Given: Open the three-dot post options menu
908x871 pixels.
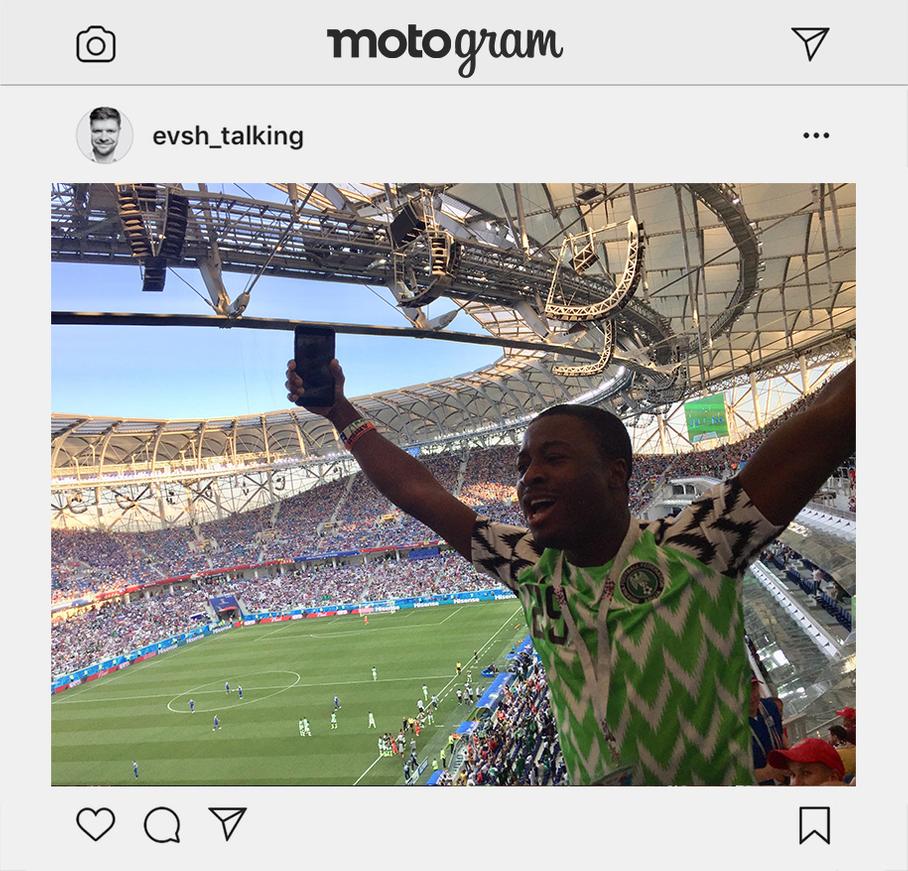Looking at the screenshot, I should click(816, 136).
